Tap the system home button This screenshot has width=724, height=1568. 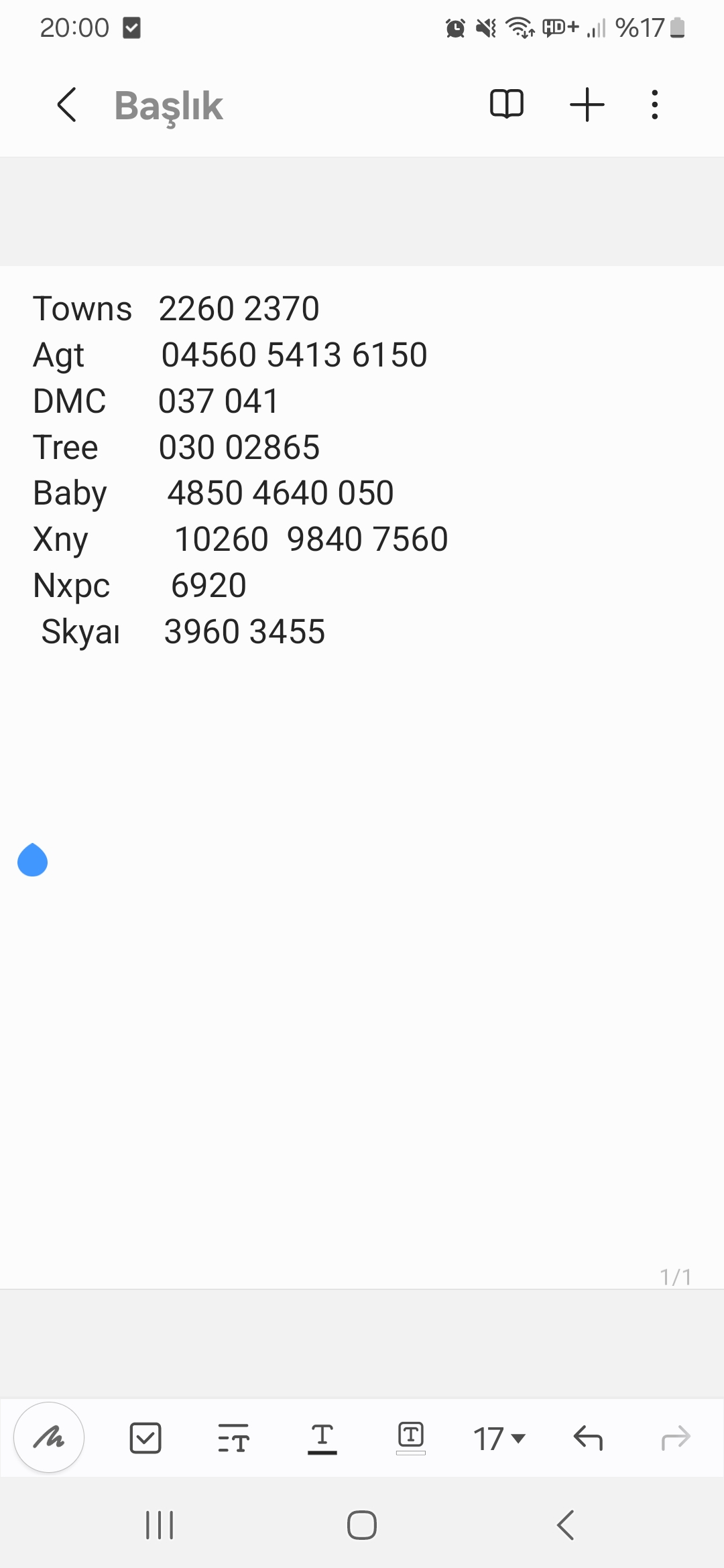coord(362,1525)
